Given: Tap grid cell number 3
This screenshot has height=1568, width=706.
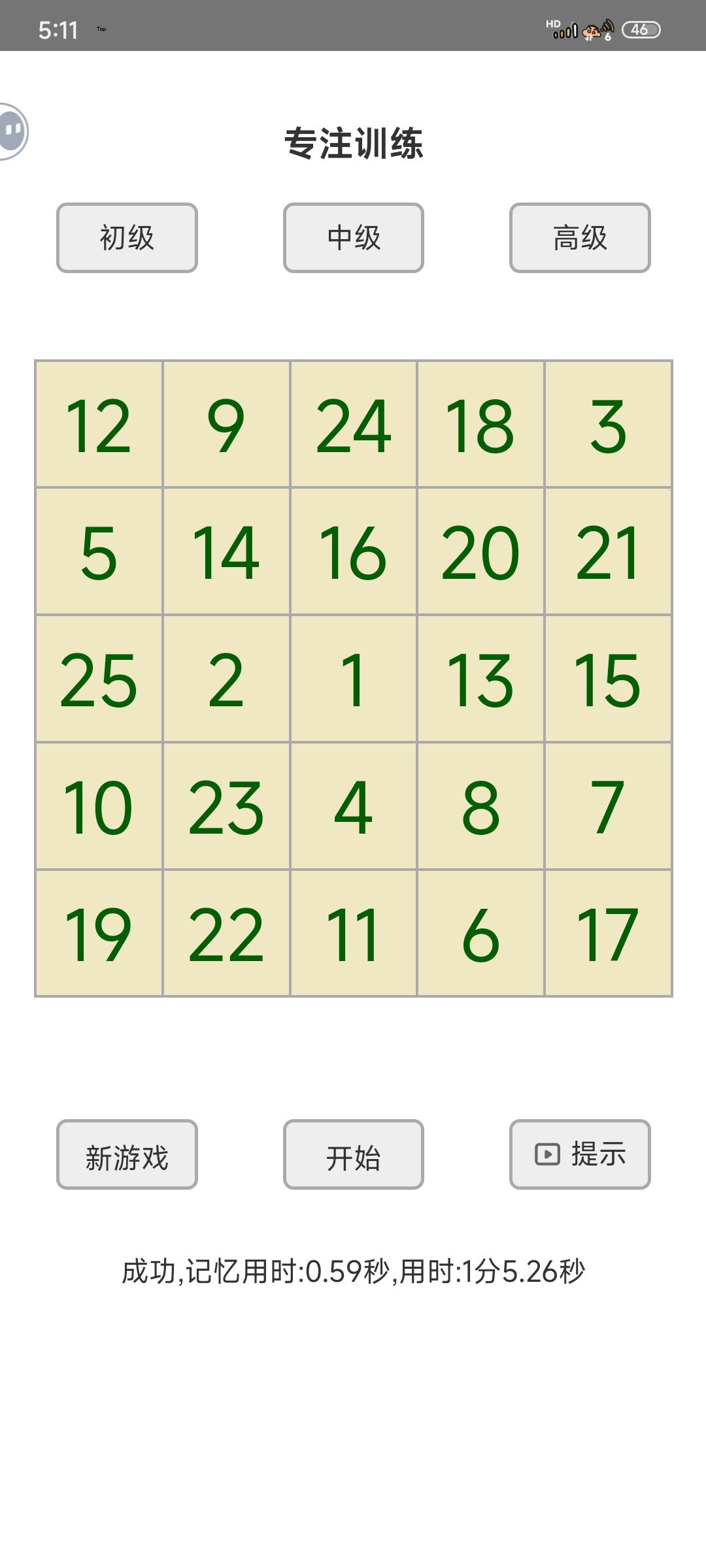Looking at the screenshot, I should [x=608, y=425].
